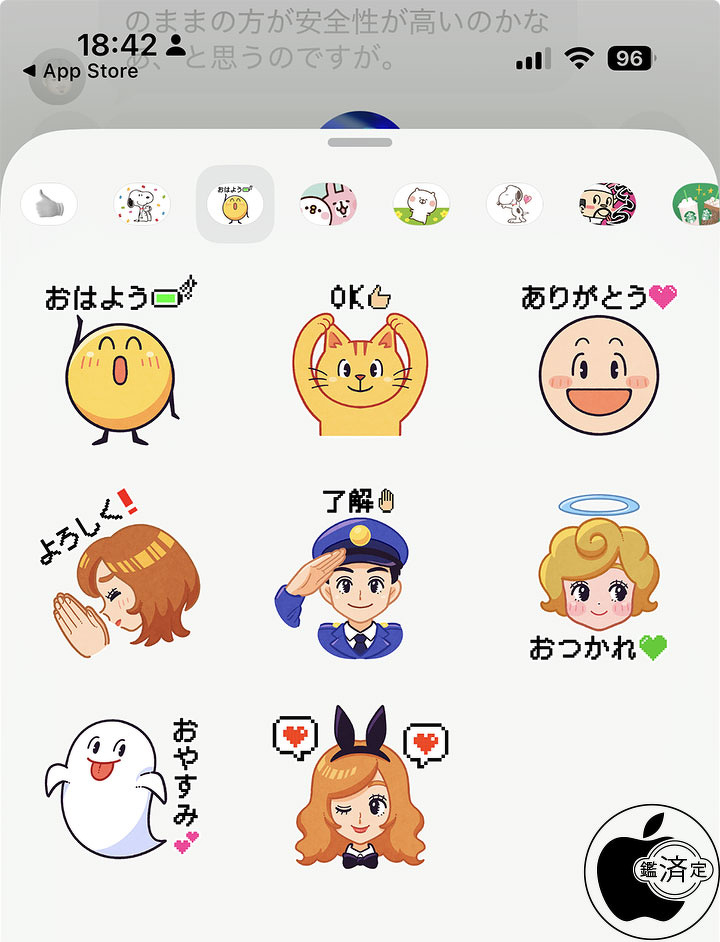
Task: Switch to the green Starbucks sticker pack
Action: [x=697, y=204]
